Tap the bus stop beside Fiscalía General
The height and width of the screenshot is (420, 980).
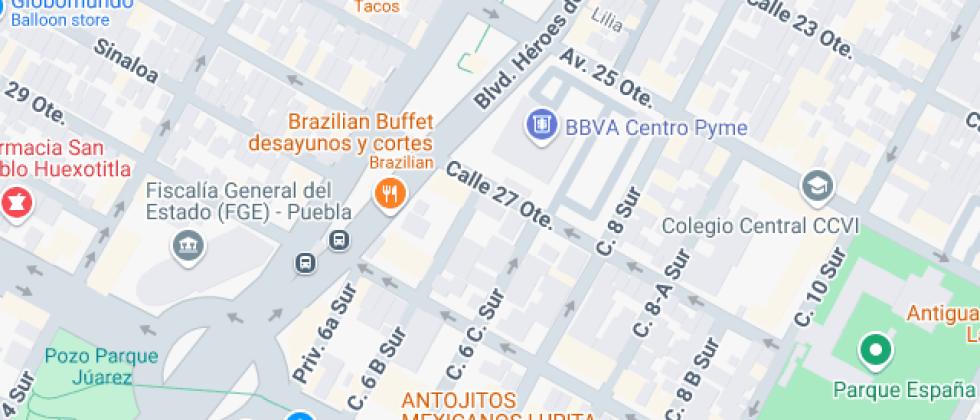(x=340, y=240)
